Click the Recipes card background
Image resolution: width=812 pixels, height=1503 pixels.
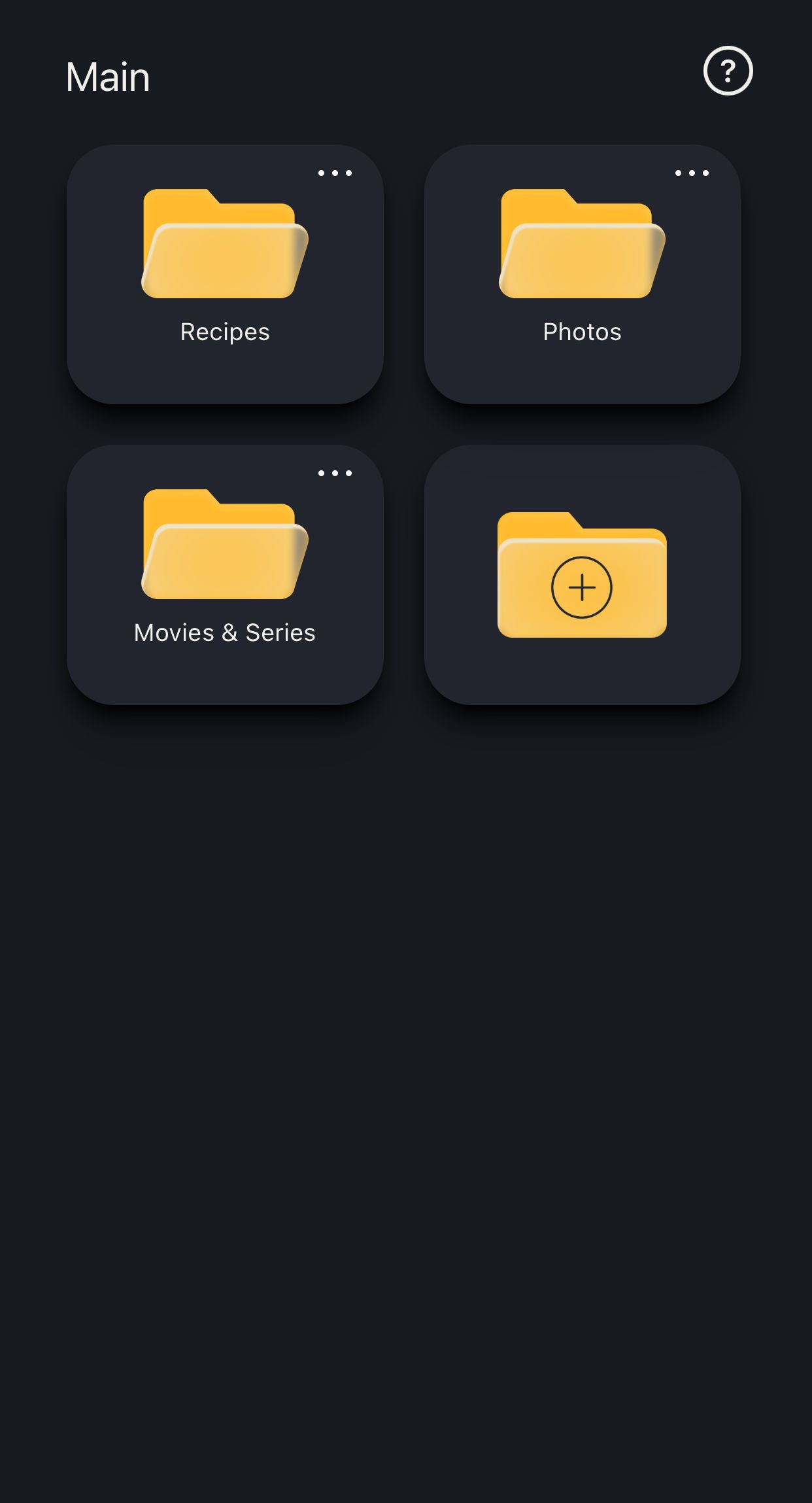pos(224,373)
